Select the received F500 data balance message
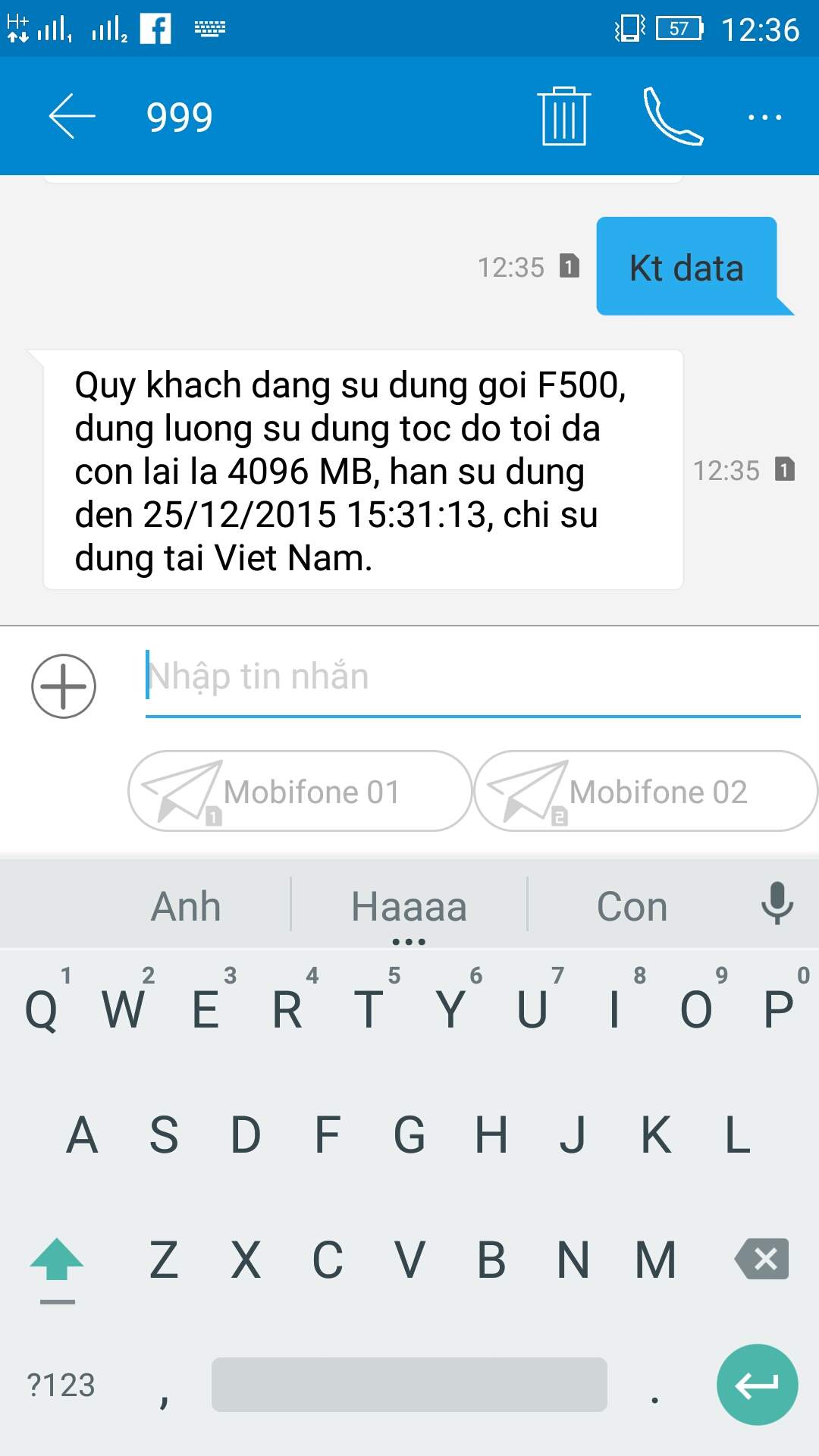 pyautogui.click(x=363, y=470)
